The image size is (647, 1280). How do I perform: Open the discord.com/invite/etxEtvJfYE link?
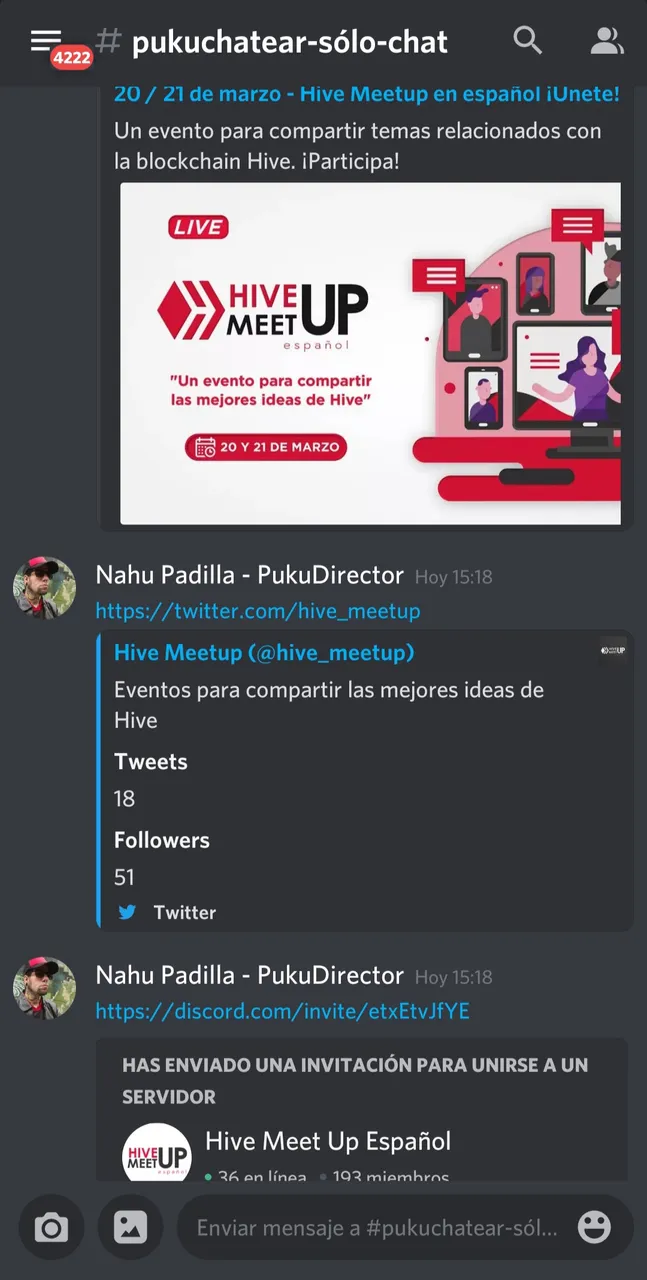pos(282,1011)
